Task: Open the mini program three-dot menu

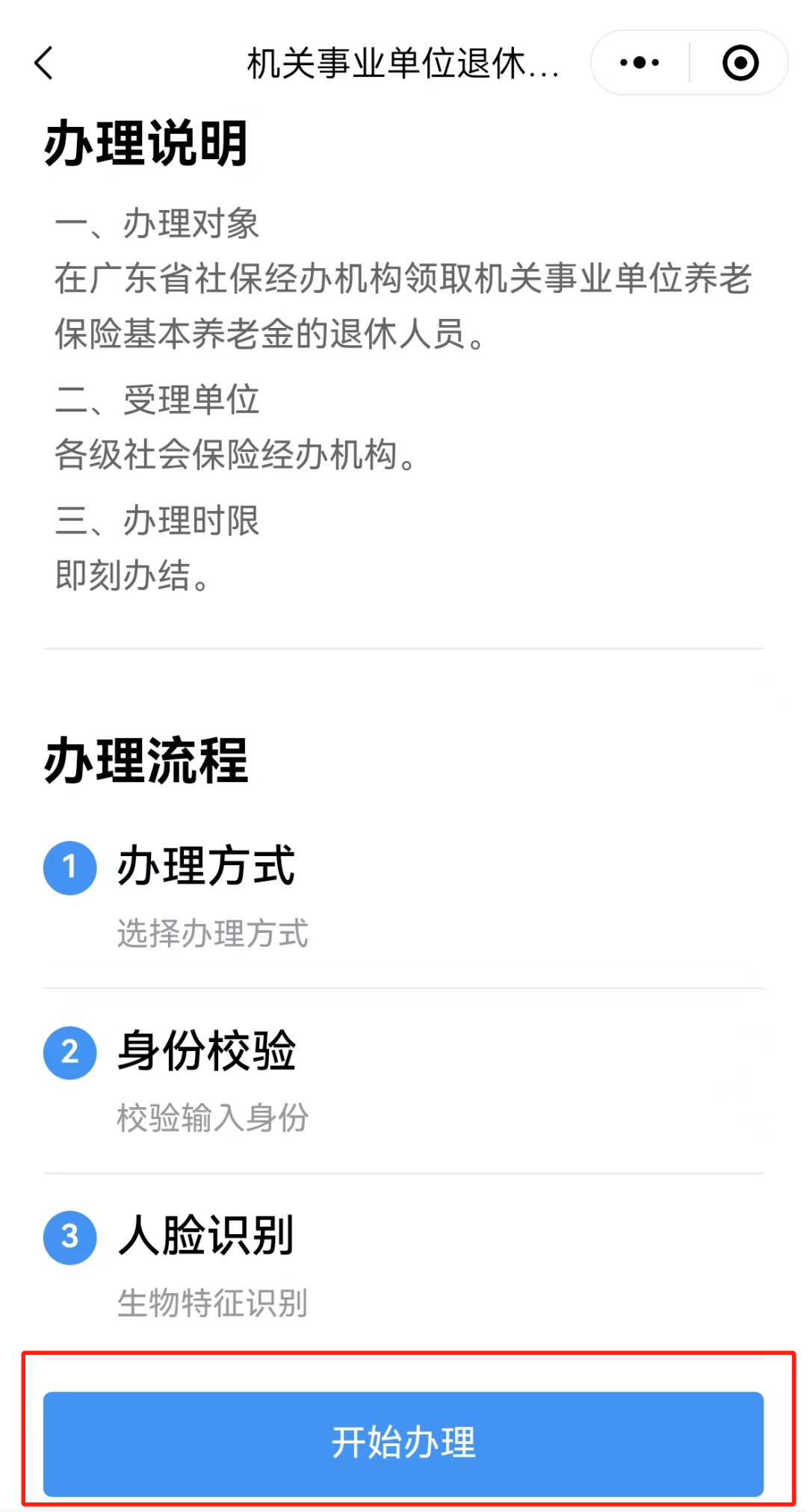Action: tap(640, 63)
